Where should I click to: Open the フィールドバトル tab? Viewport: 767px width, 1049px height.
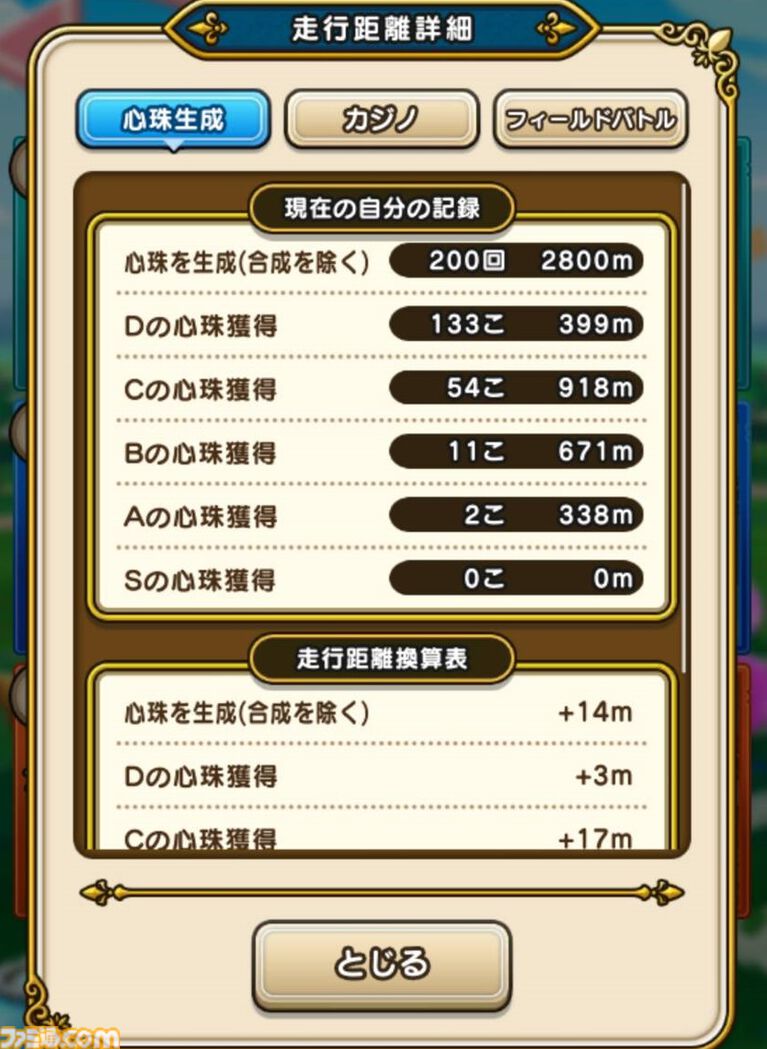590,120
